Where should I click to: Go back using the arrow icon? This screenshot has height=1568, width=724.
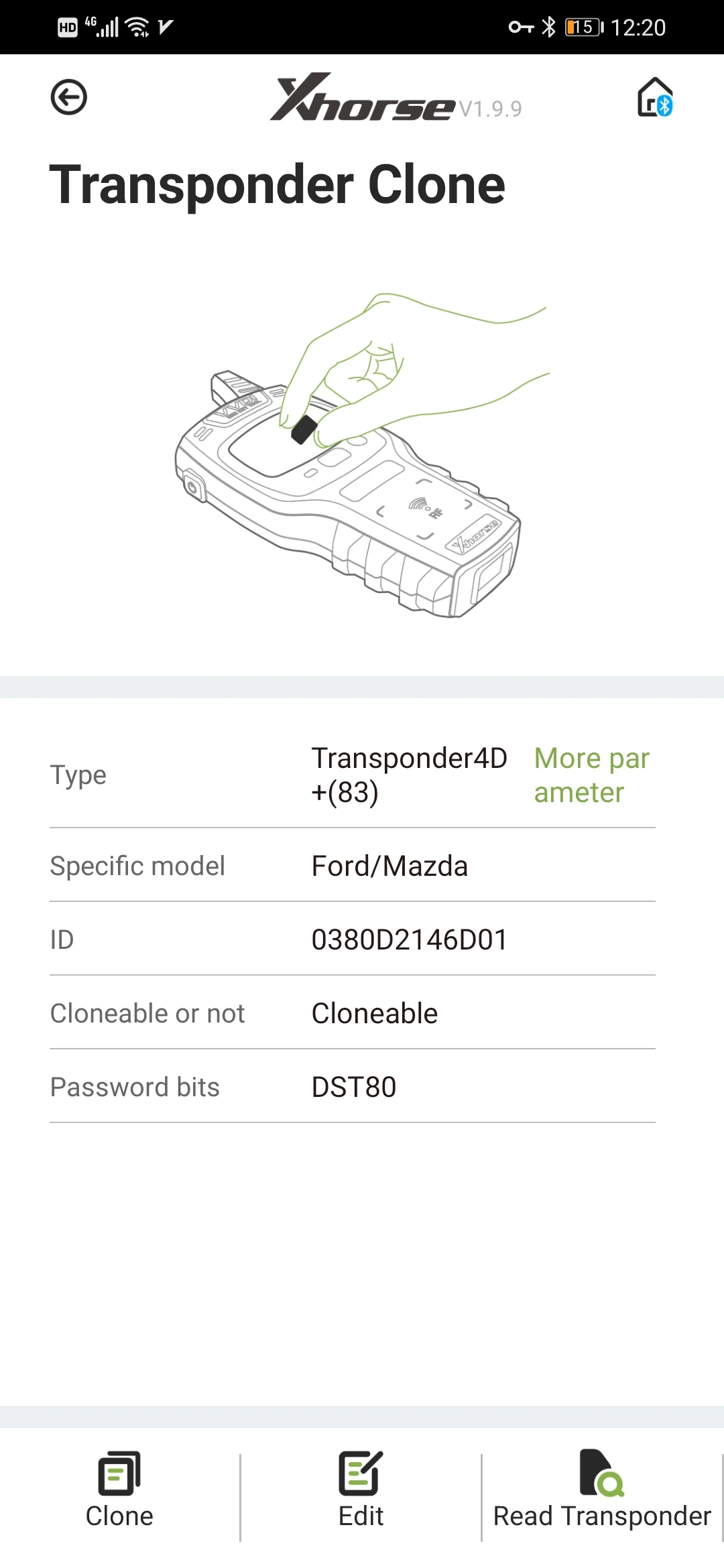click(68, 97)
